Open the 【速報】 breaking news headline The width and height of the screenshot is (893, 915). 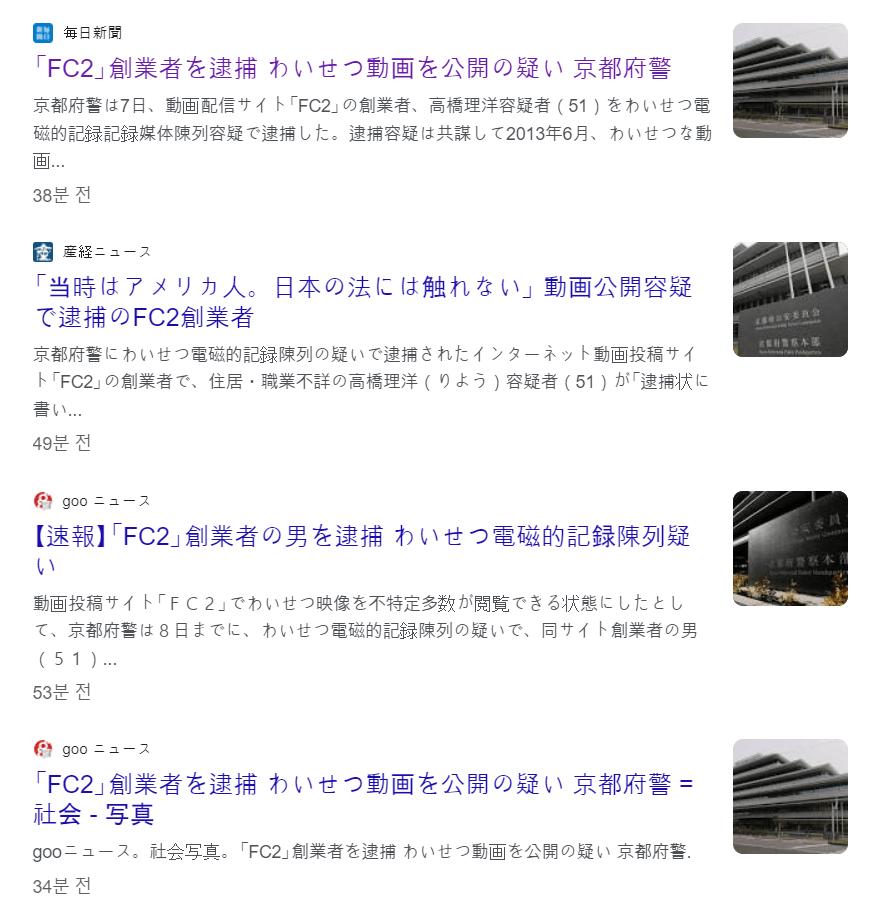[350, 548]
